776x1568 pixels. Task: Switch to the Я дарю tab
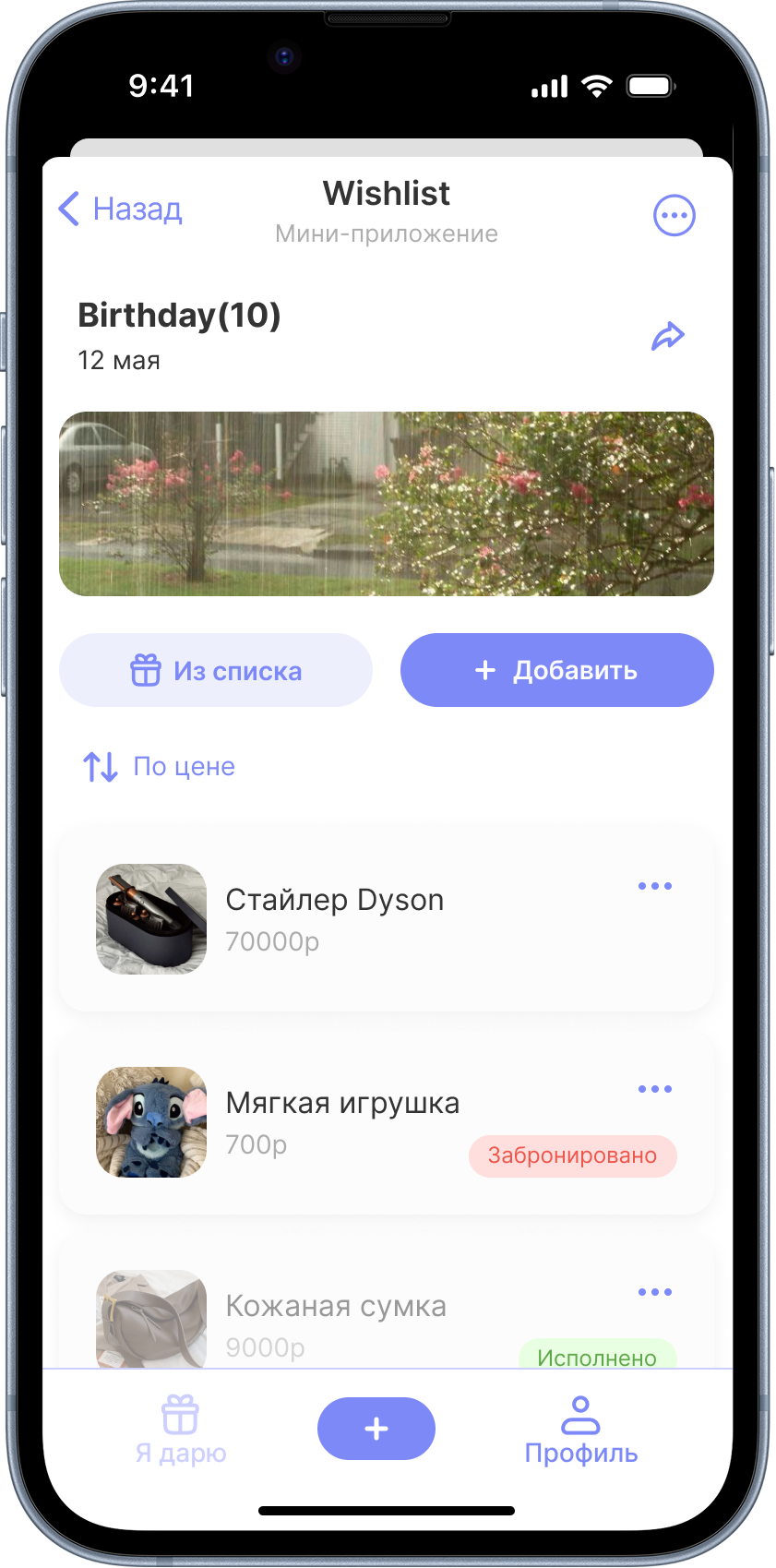point(181,1430)
